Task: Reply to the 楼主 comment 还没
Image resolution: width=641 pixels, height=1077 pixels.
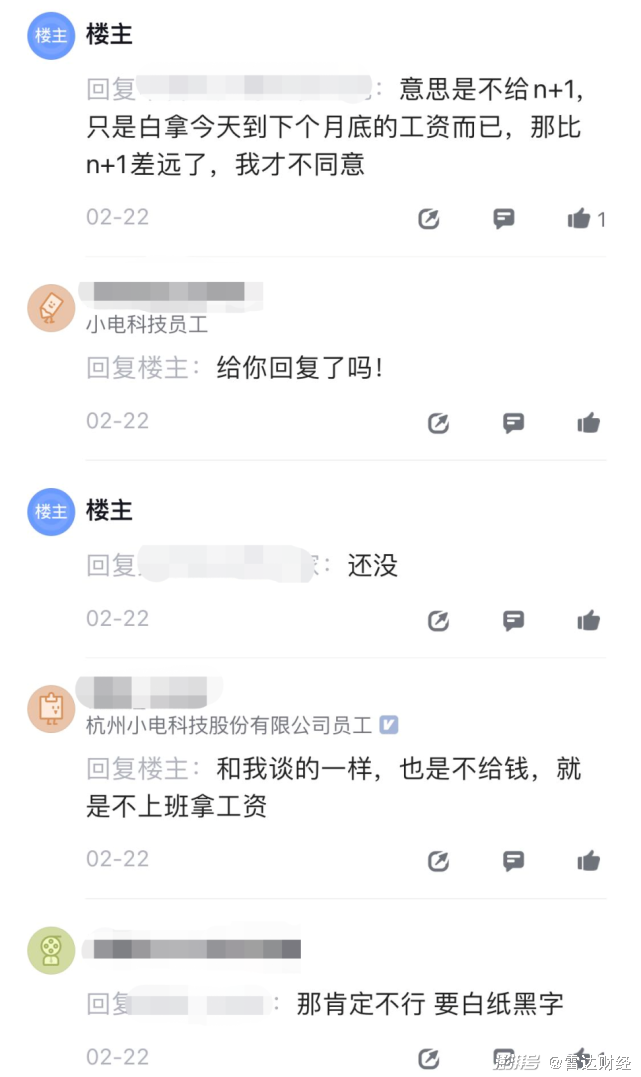Action: click(x=513, y=620)
